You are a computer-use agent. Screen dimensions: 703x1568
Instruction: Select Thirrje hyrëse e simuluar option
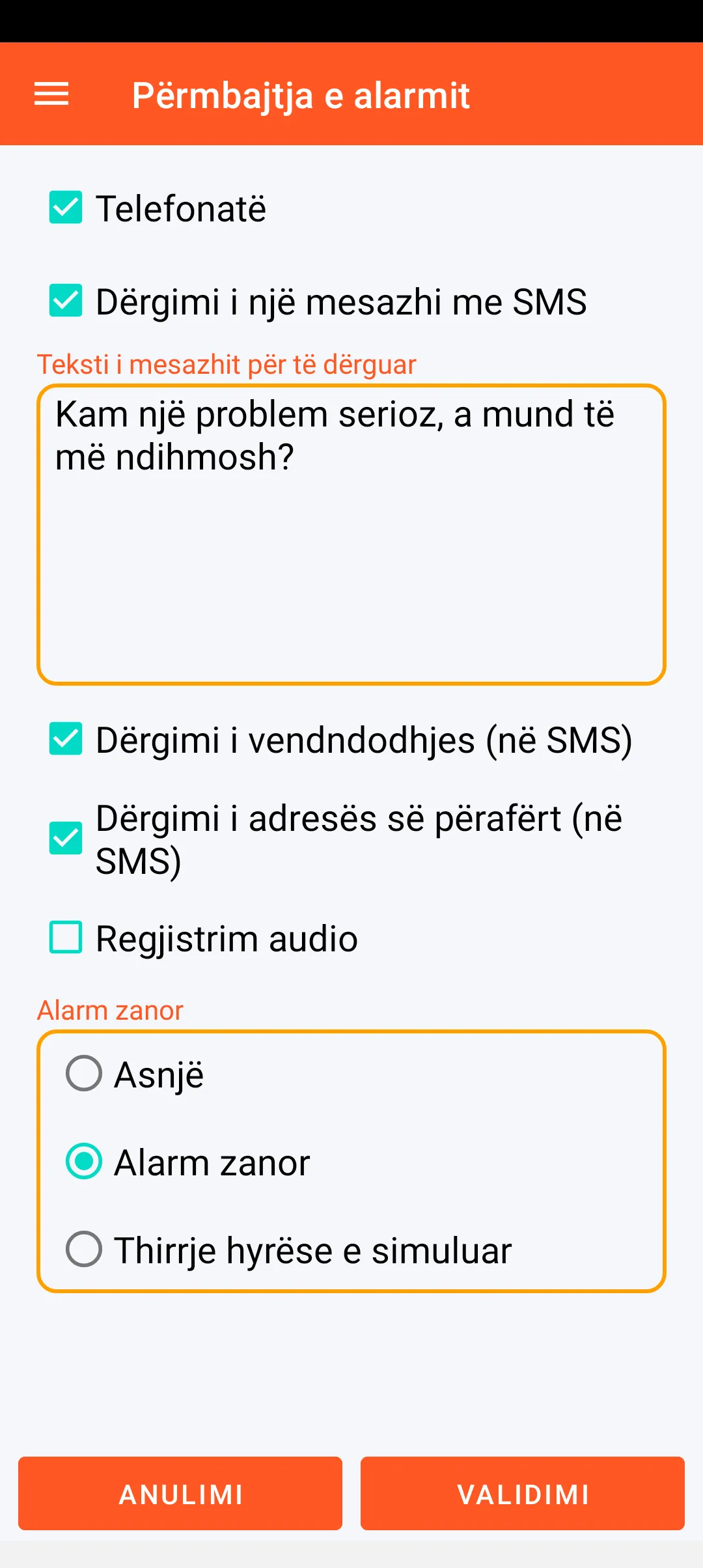pyautogui.click(x=84, y=1249)
